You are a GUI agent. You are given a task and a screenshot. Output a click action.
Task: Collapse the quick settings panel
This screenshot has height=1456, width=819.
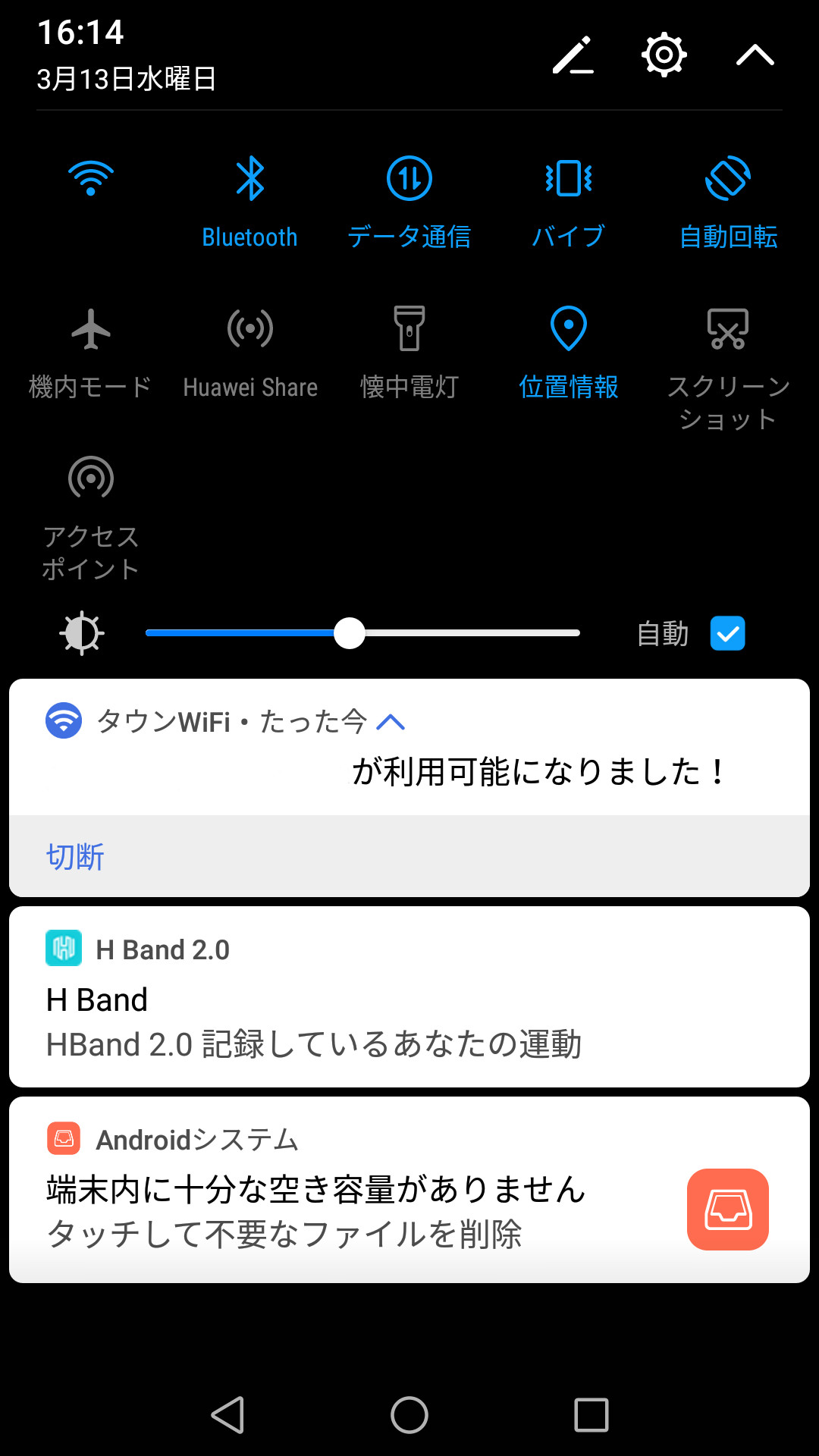[755, 55]
